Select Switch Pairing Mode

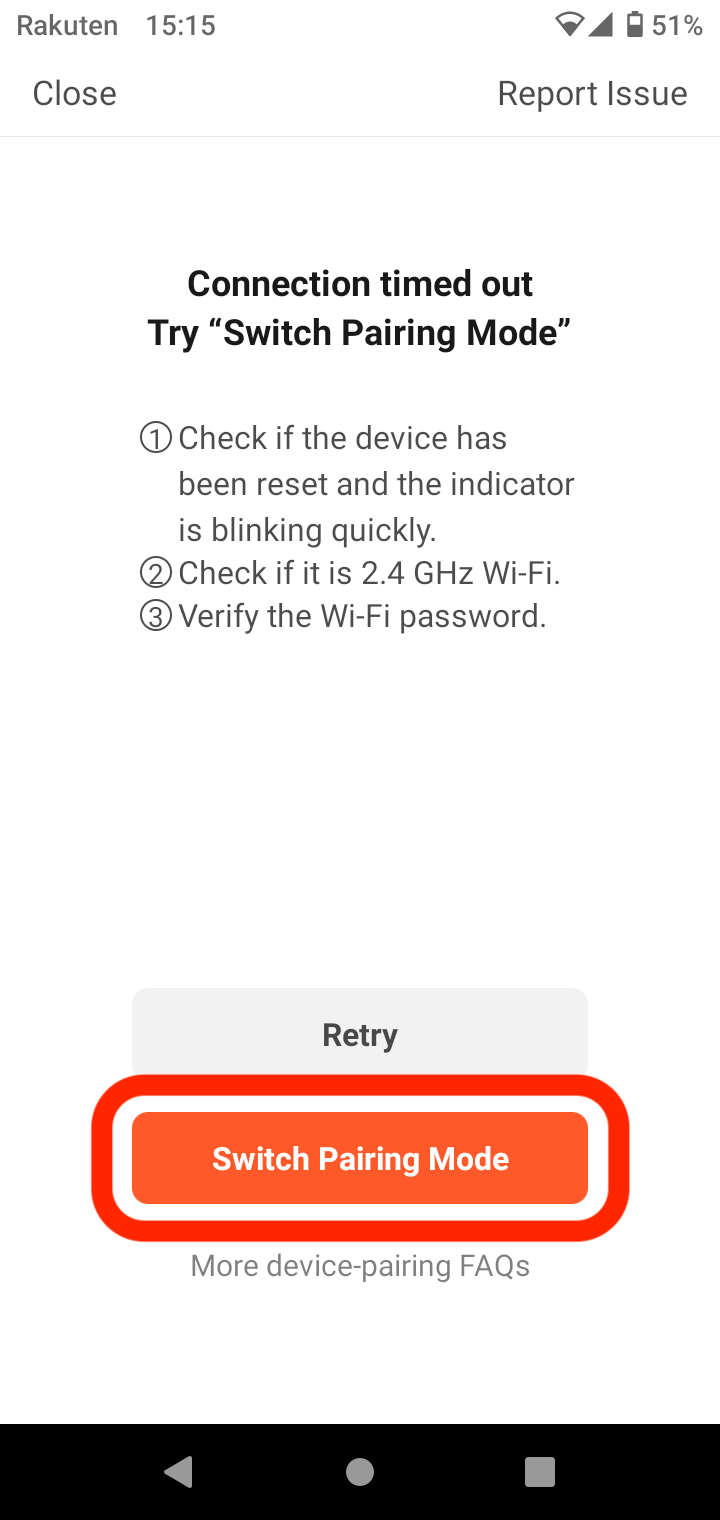click(x=360, y=1158)
